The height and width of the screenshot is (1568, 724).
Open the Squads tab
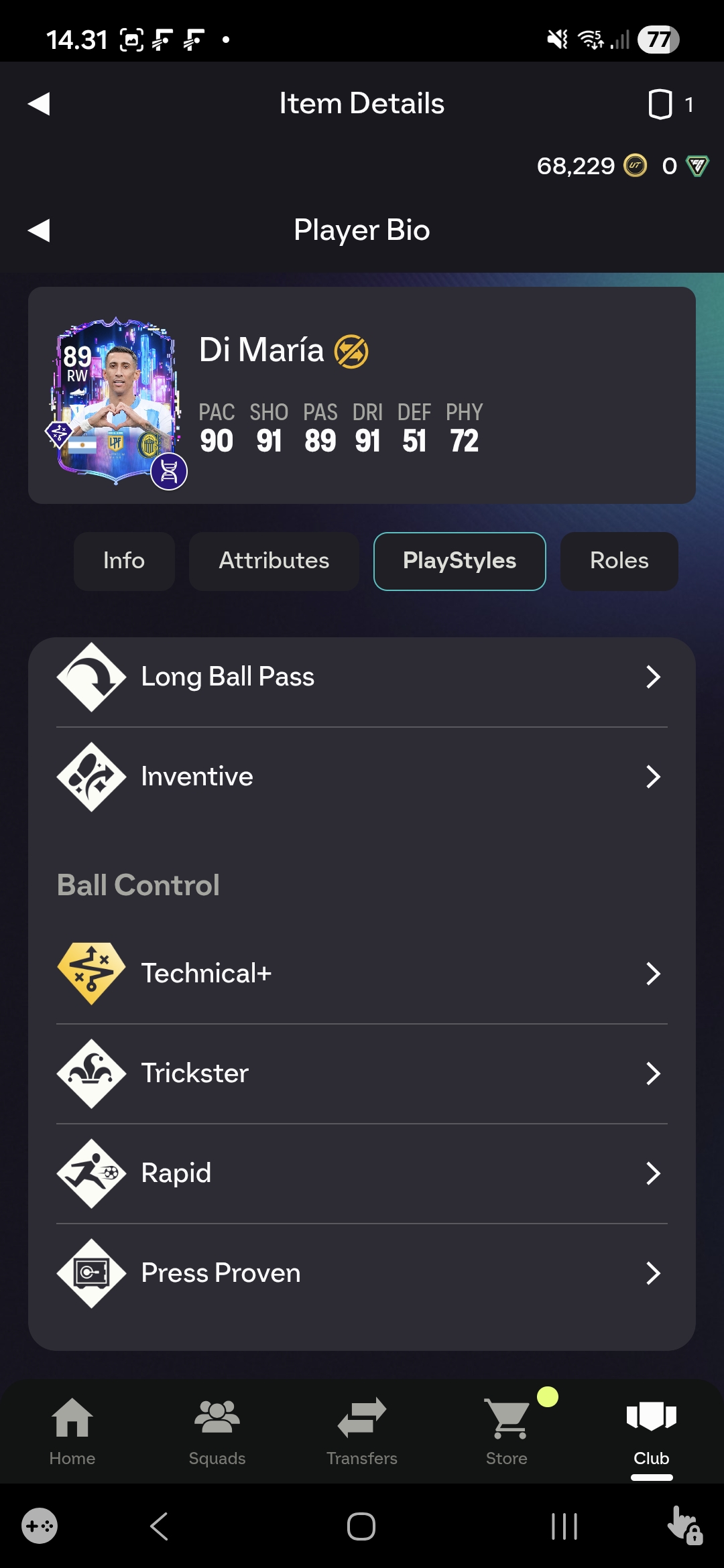click(x=217, y=1431)
